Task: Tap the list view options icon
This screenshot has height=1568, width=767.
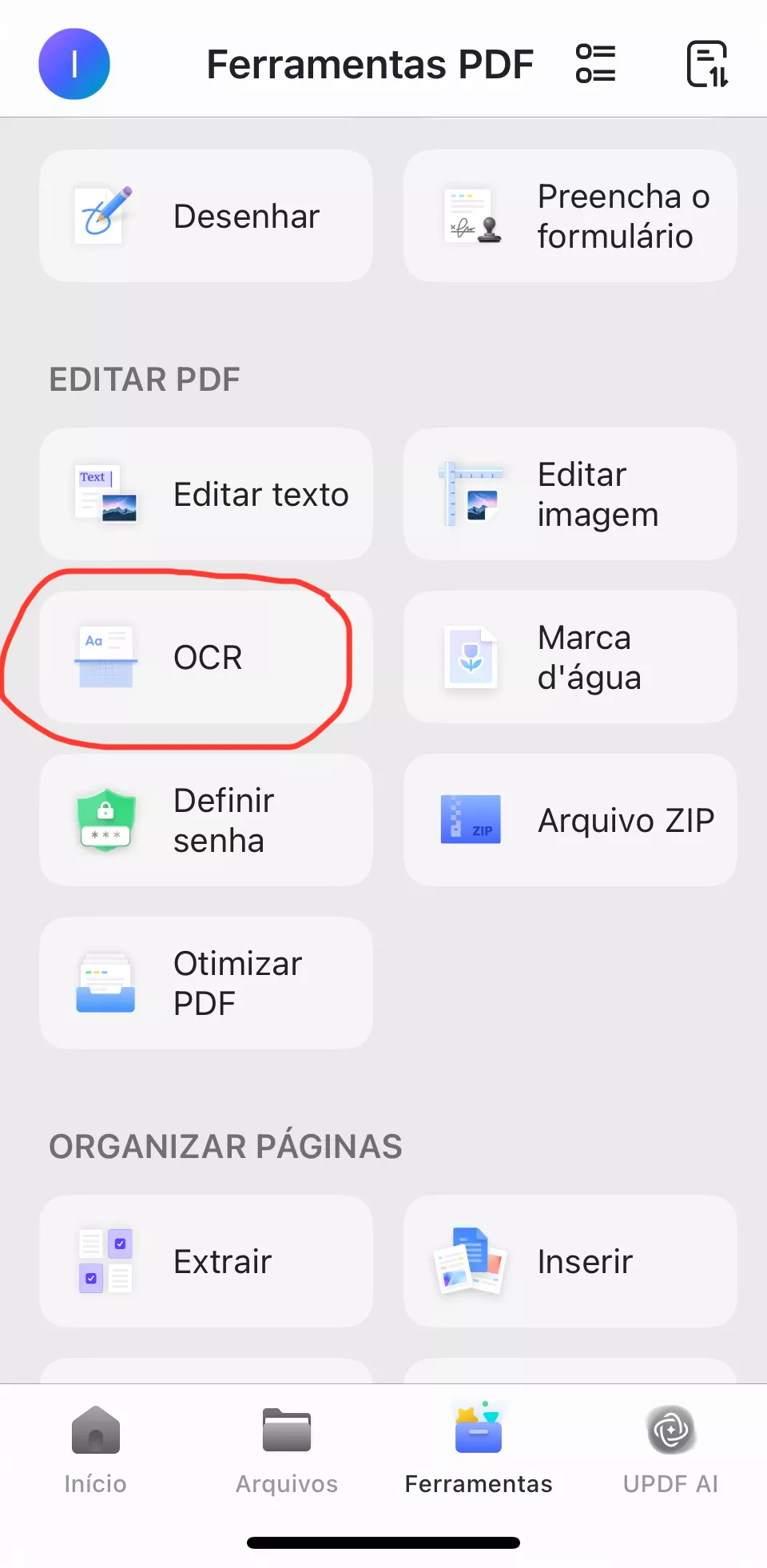Action: pyautogui.click(x=596, y=64)
